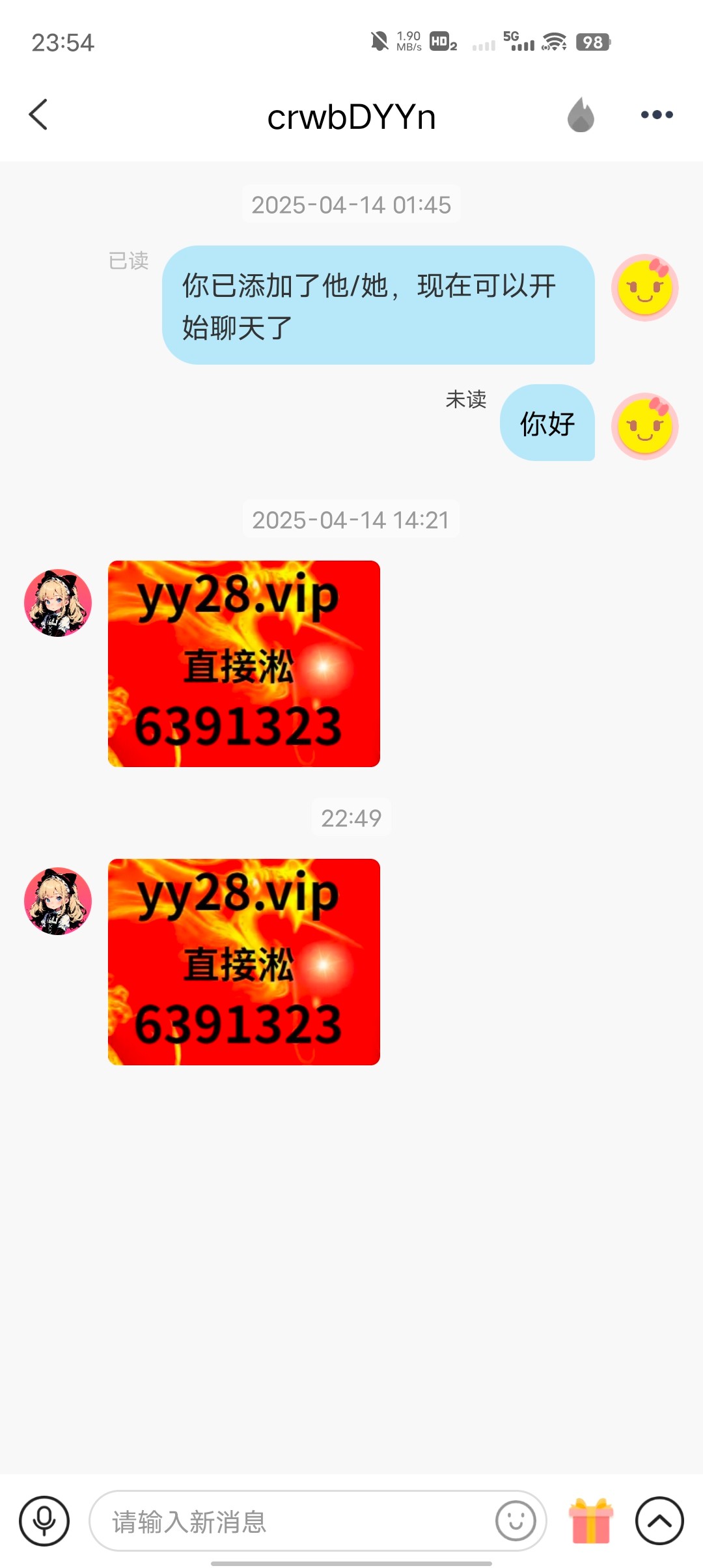Tap the flame icon in the header
This screenshot has height=1568, width=703.
[581, 115]
